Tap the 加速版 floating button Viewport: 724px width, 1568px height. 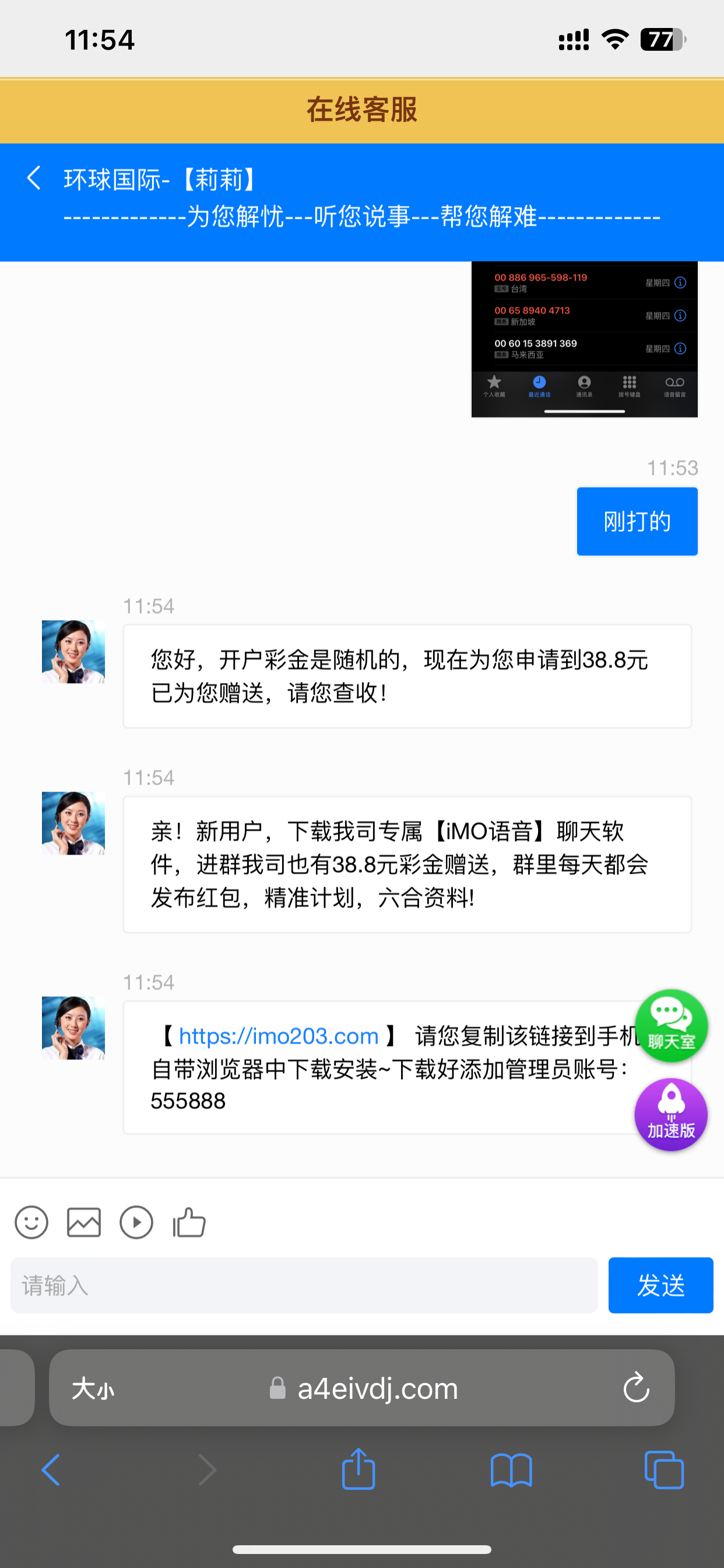click(670, 1115)
